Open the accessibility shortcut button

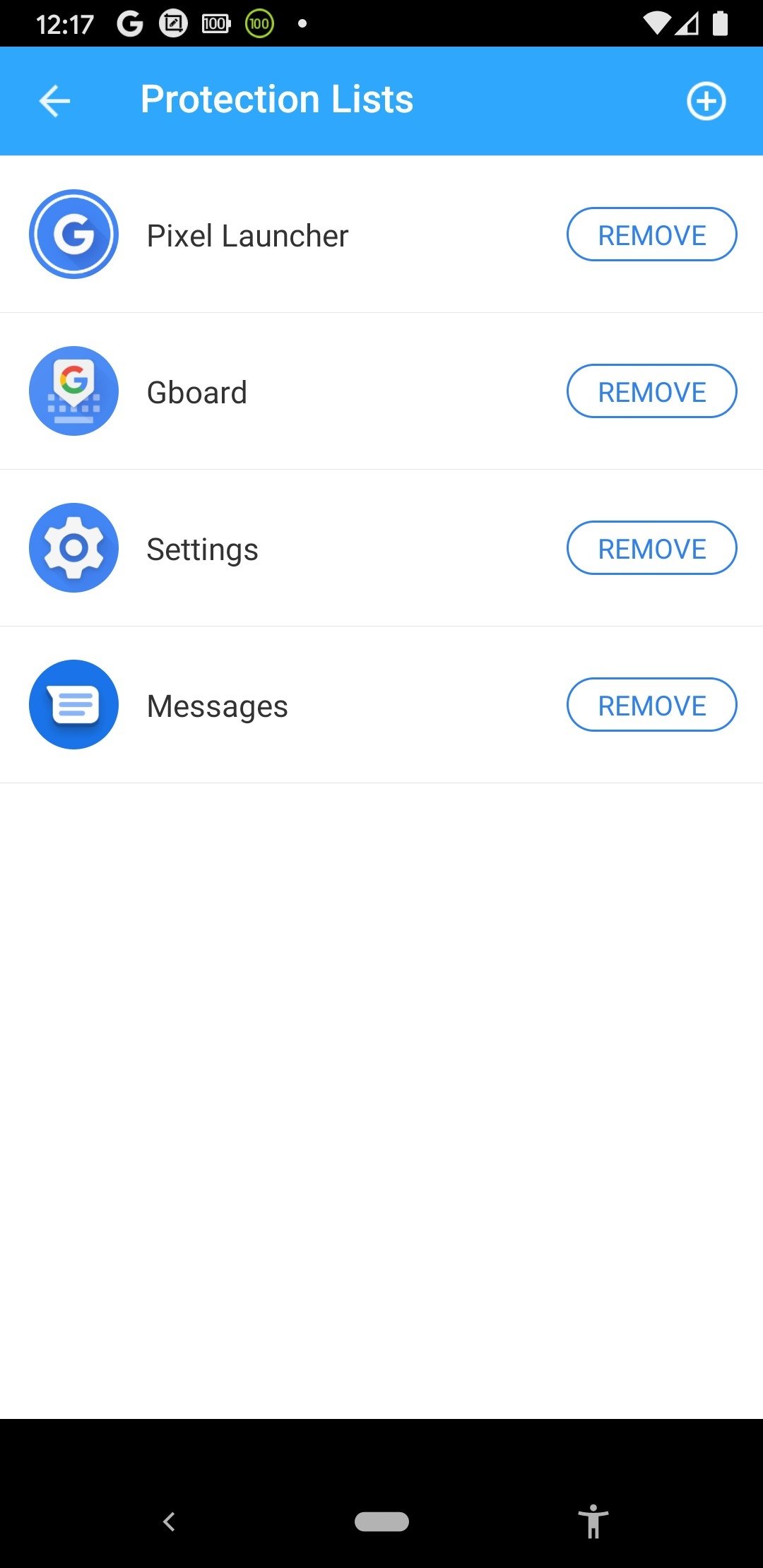[593, 1521]
